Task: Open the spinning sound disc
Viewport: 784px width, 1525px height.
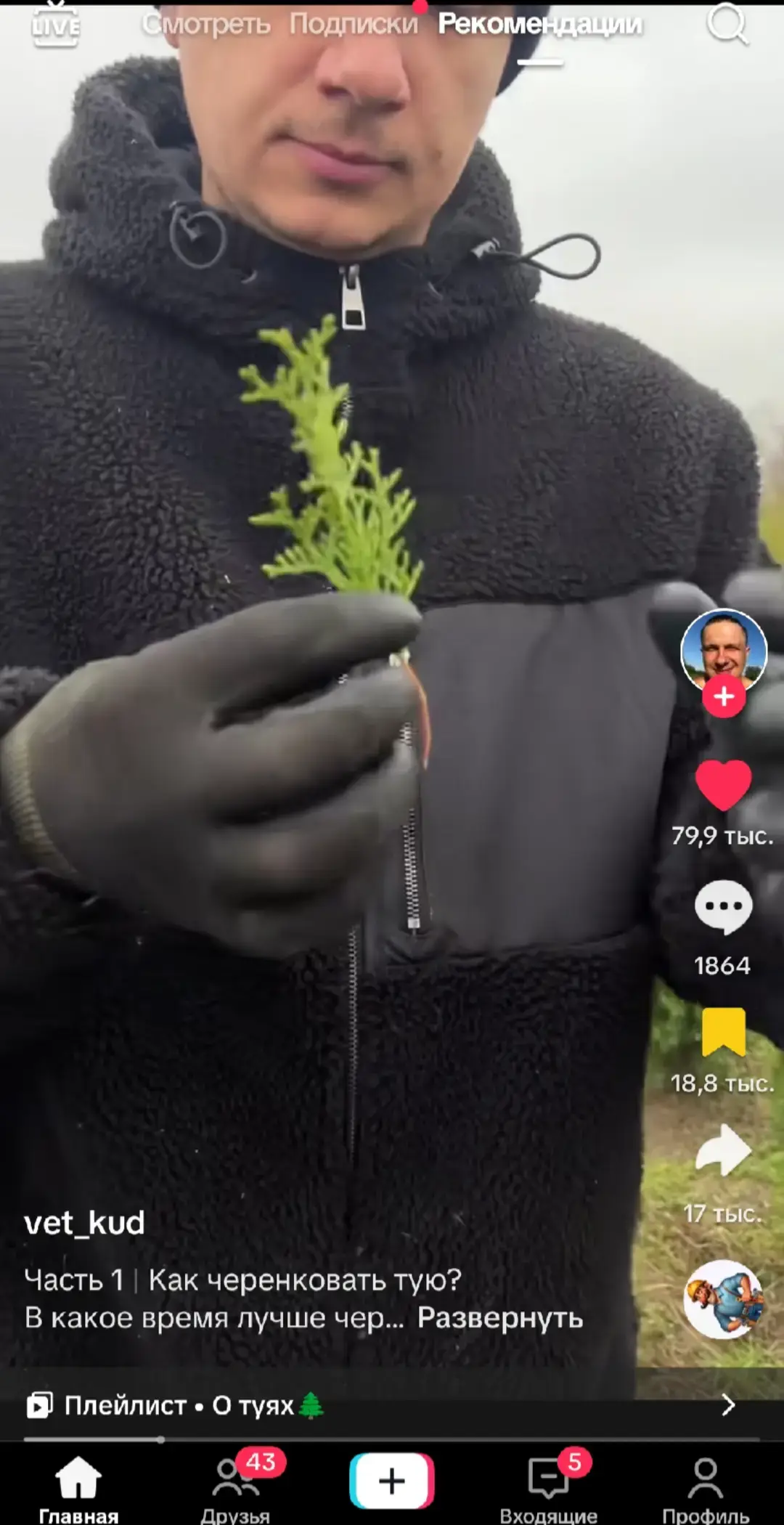Action: pyautogui.click(x=724, y=1299)
